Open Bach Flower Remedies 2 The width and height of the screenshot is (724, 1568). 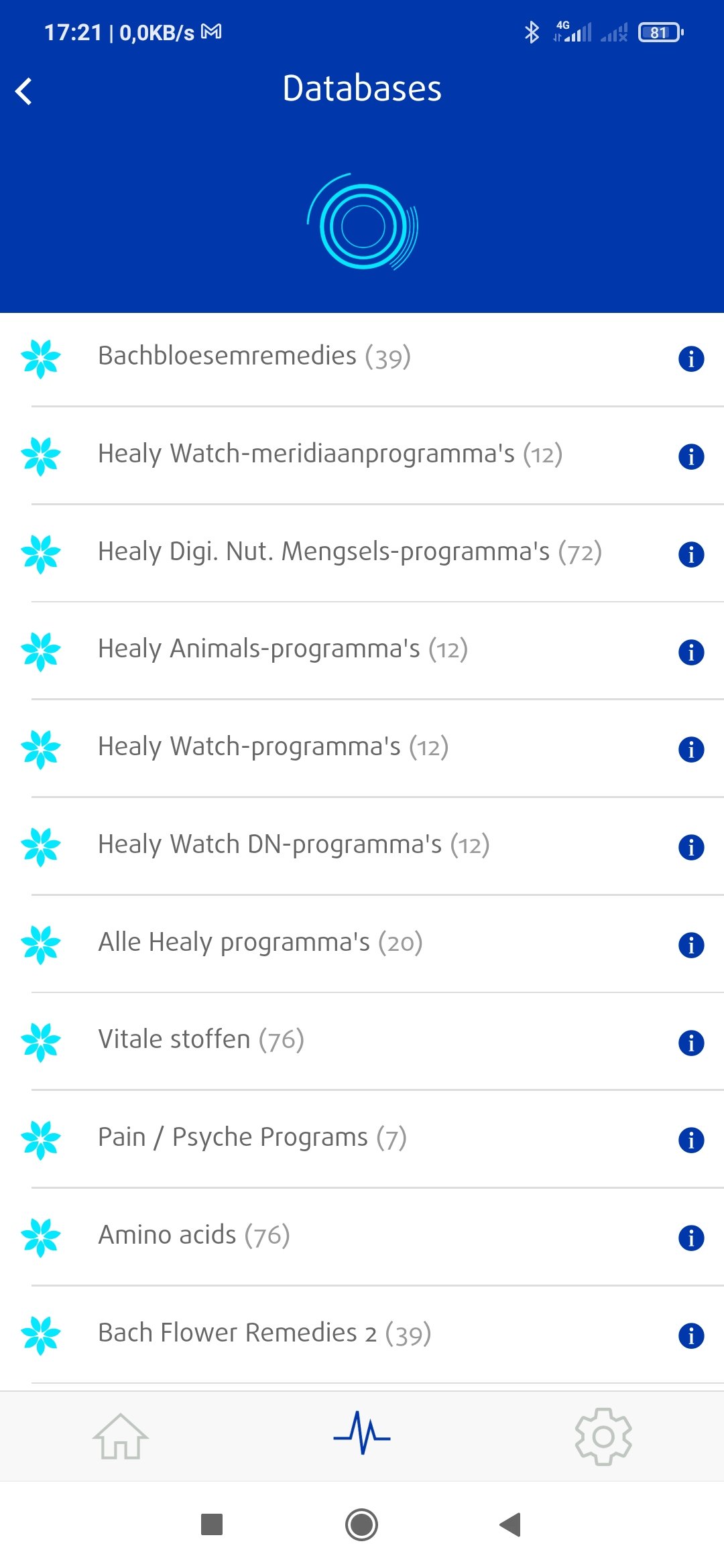tap(264, 1333)
